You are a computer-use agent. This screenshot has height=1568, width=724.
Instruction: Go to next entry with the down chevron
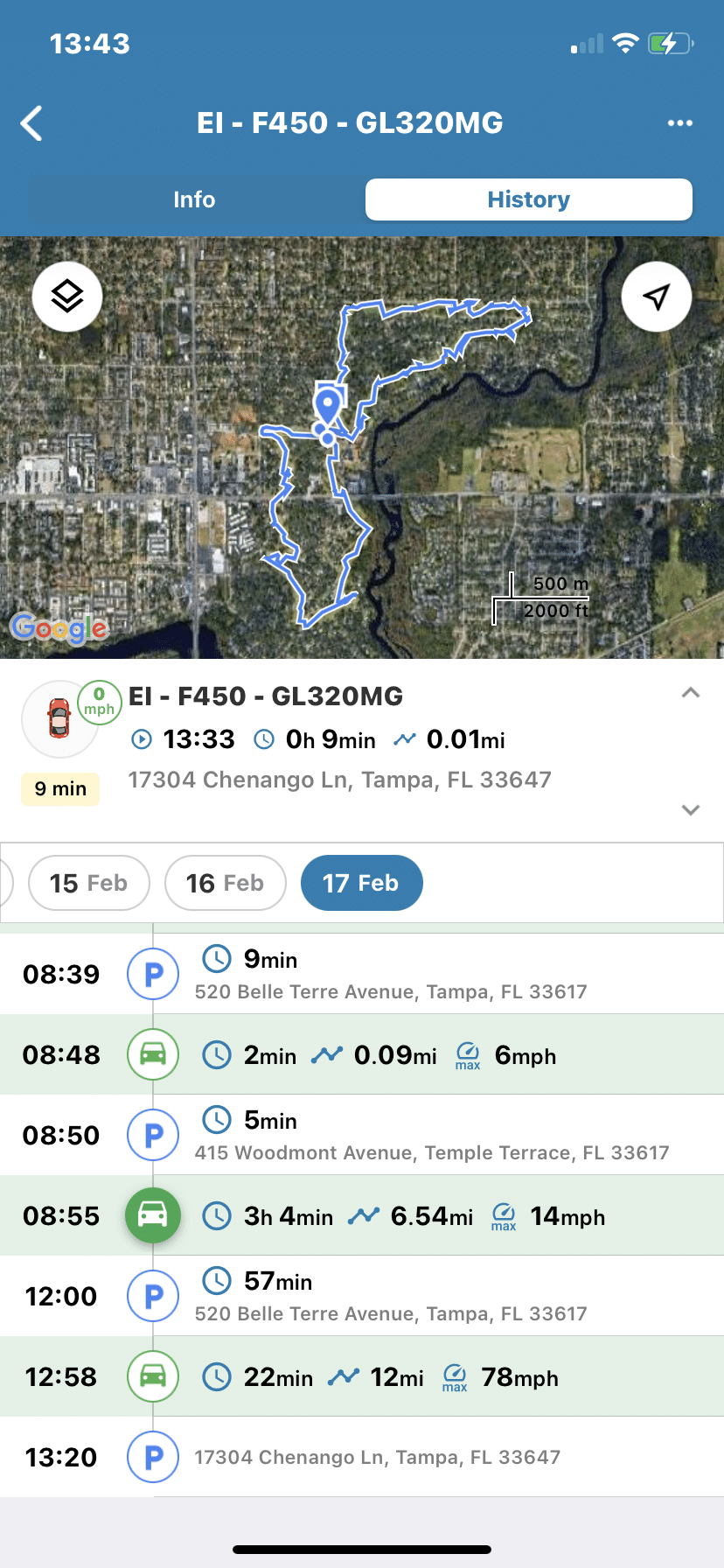coord(691,809)
